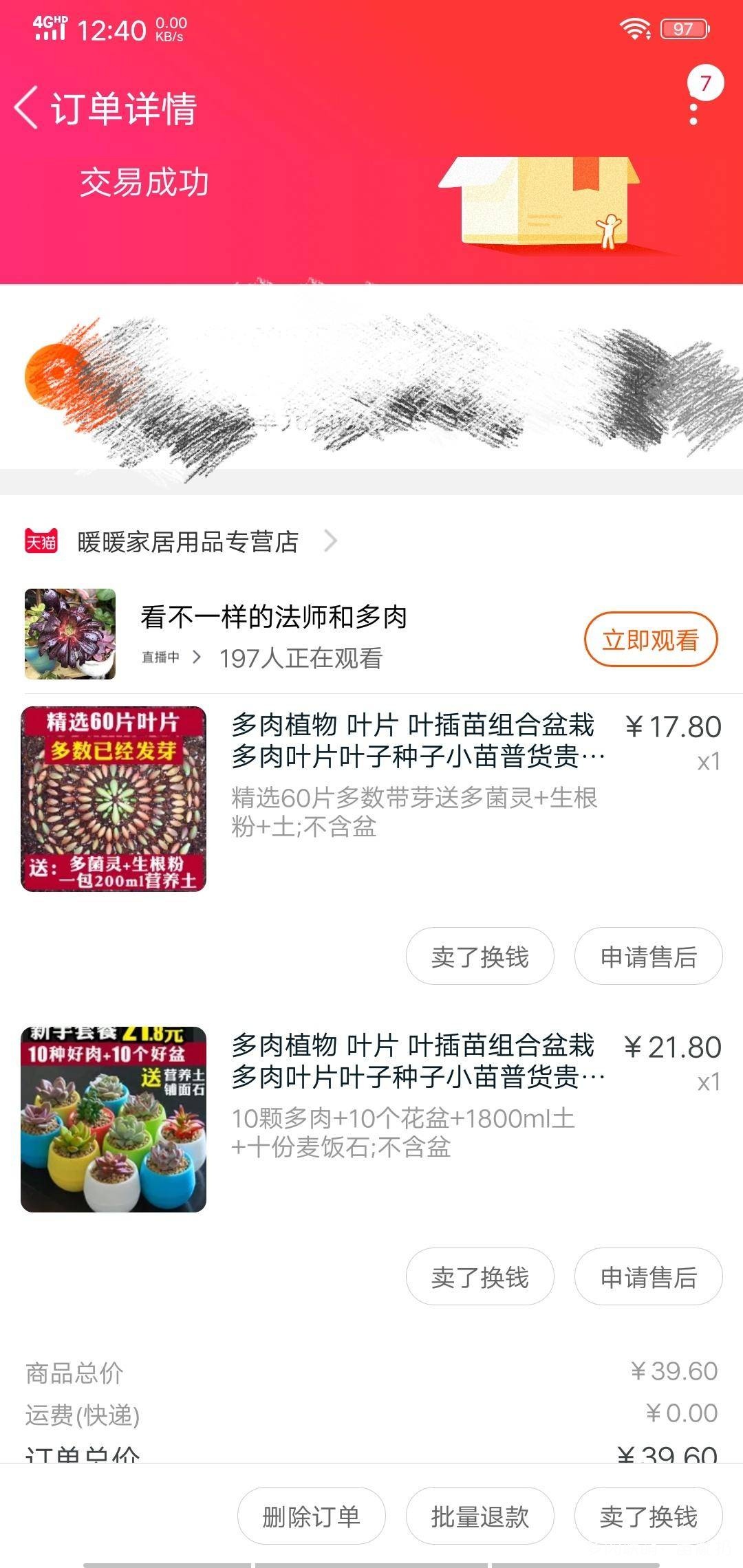Tap the bottom bar 卖了换钱 button
The image size is (743, 1568).
click(649, 1516)
